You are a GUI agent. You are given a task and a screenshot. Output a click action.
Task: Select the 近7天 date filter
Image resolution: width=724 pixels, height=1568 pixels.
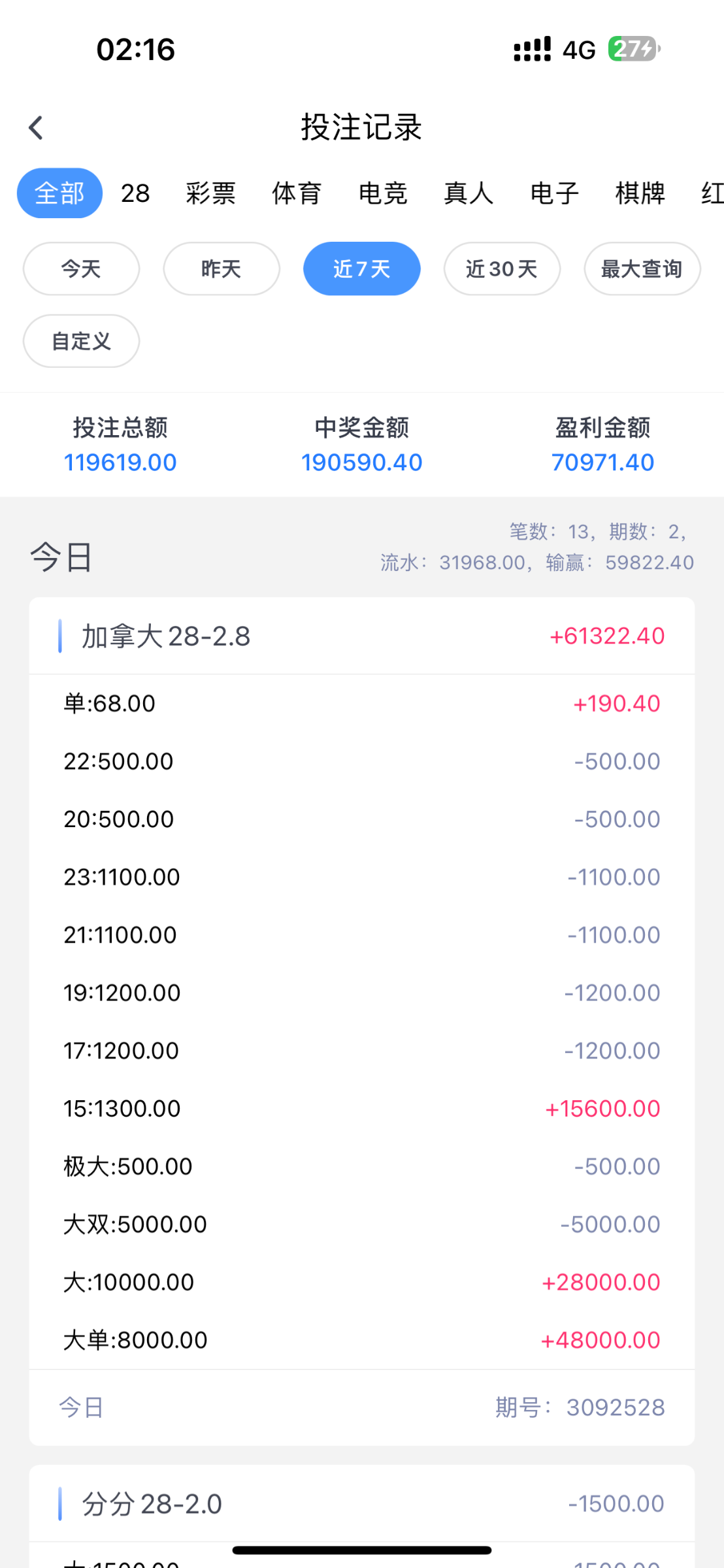coord(361,269)
